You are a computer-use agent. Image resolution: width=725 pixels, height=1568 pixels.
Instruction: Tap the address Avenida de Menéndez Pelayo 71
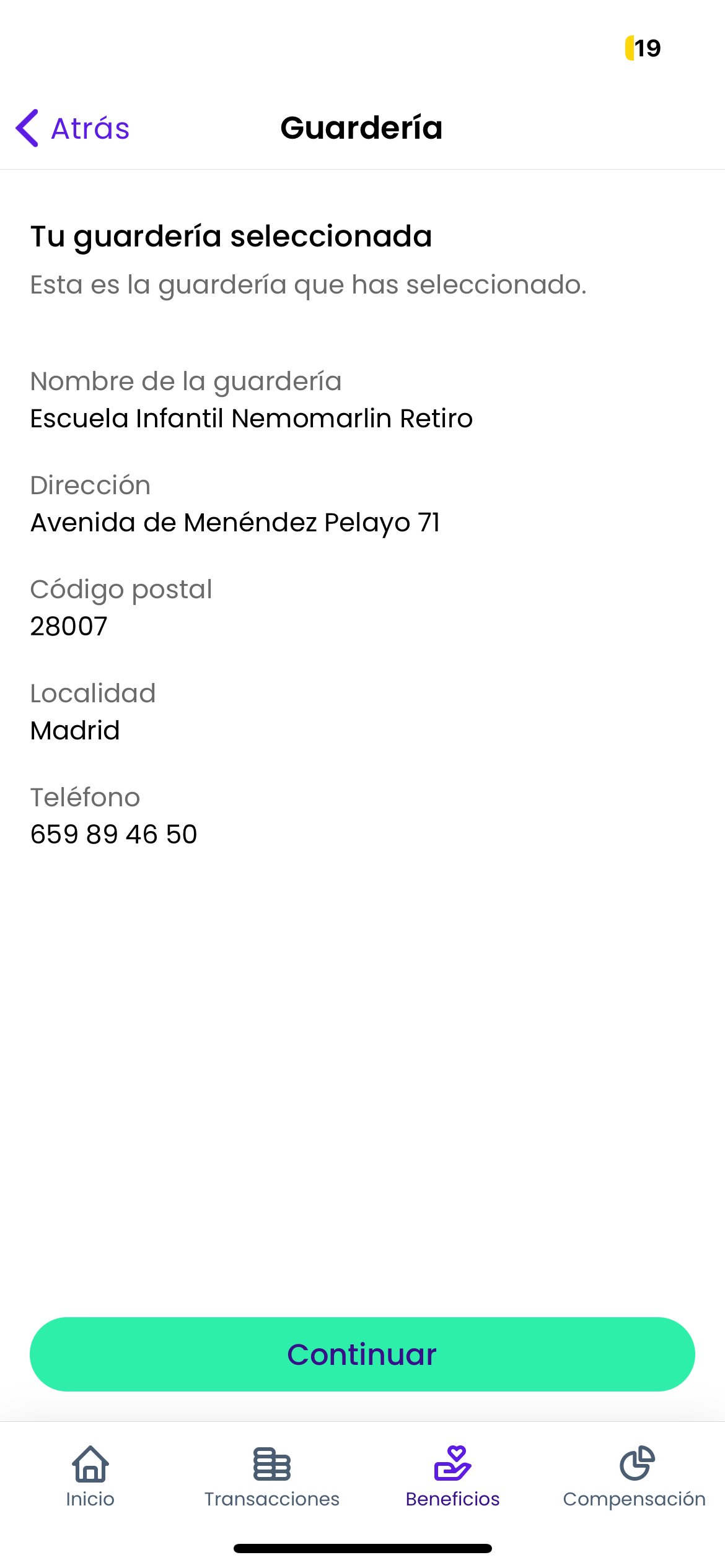click(x=235, y=522)
